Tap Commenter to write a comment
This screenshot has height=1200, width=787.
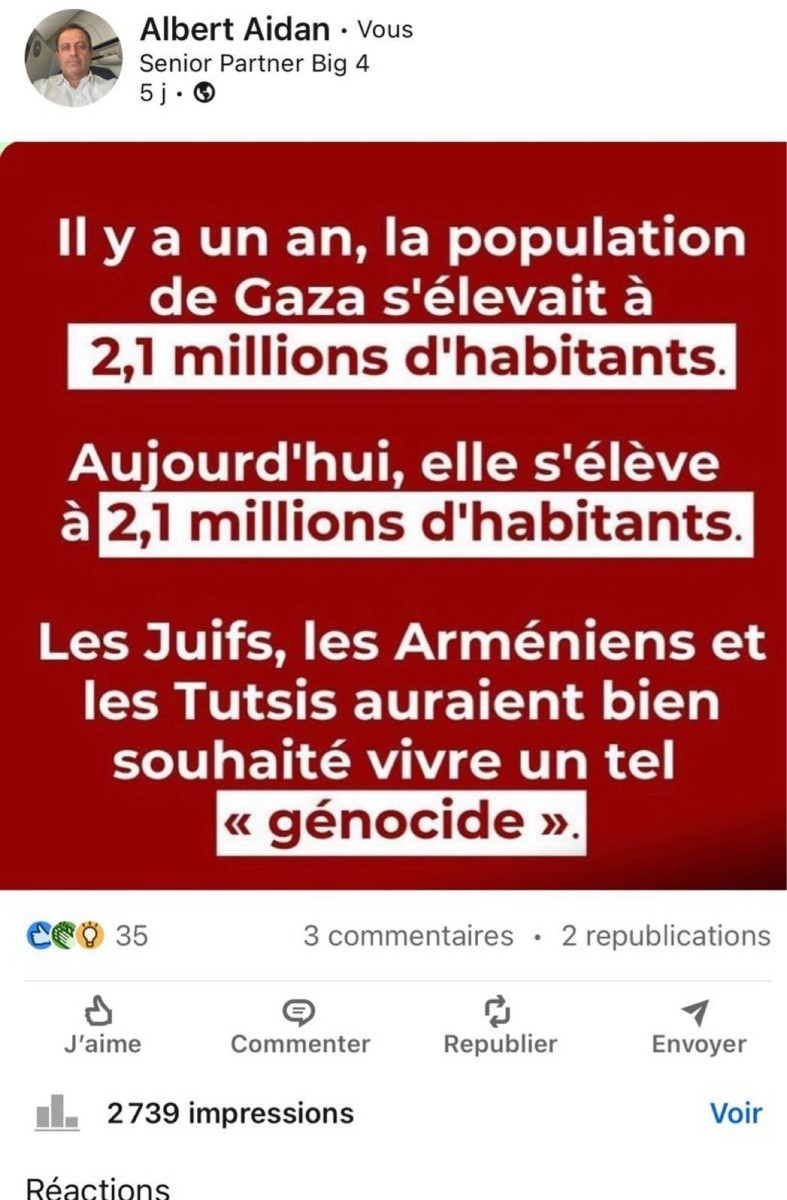point(299,1026)
